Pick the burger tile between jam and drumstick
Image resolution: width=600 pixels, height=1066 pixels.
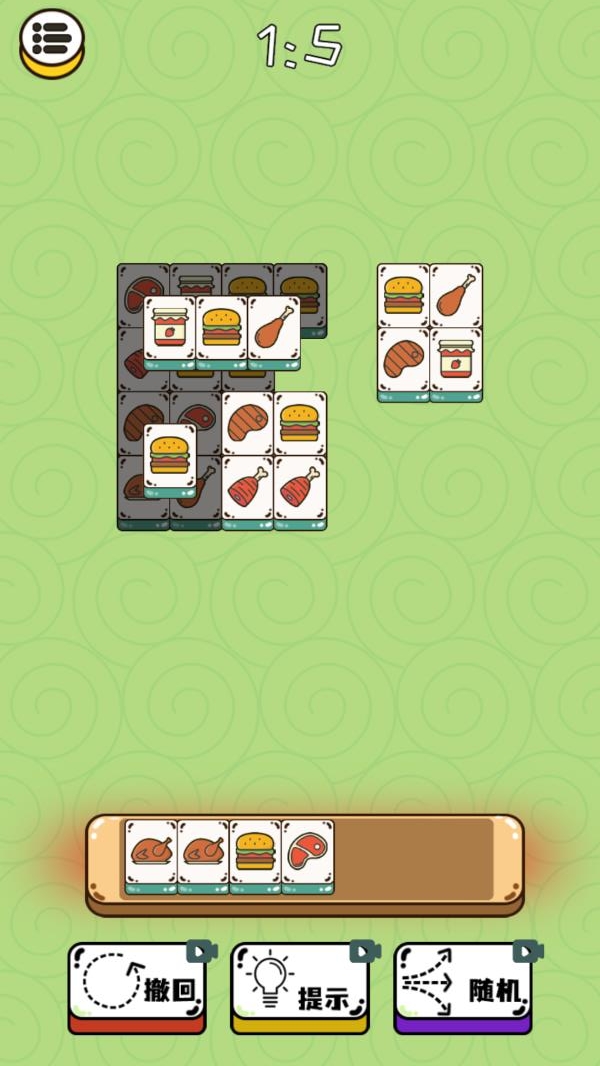(222, 329)
